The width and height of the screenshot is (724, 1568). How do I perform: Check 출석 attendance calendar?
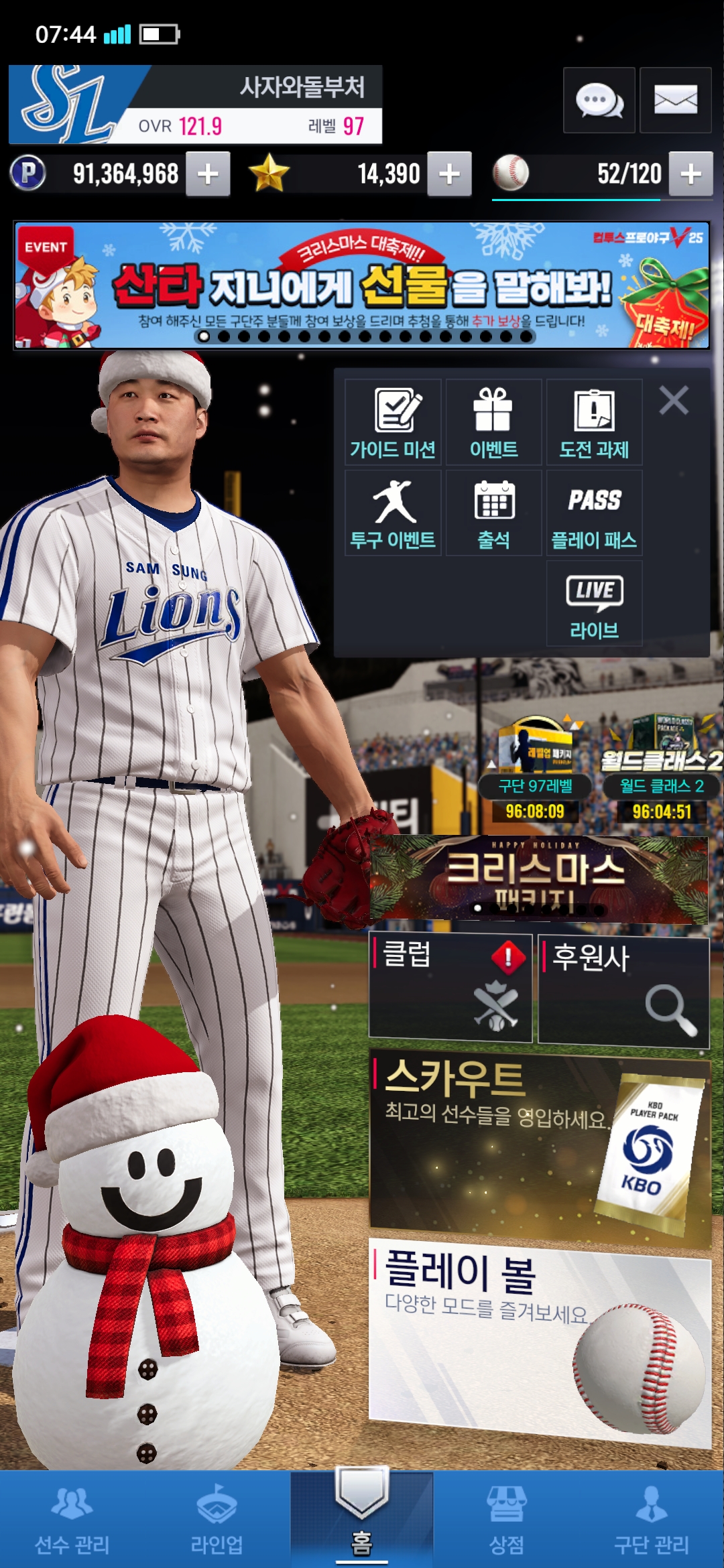tap(493, 513)
